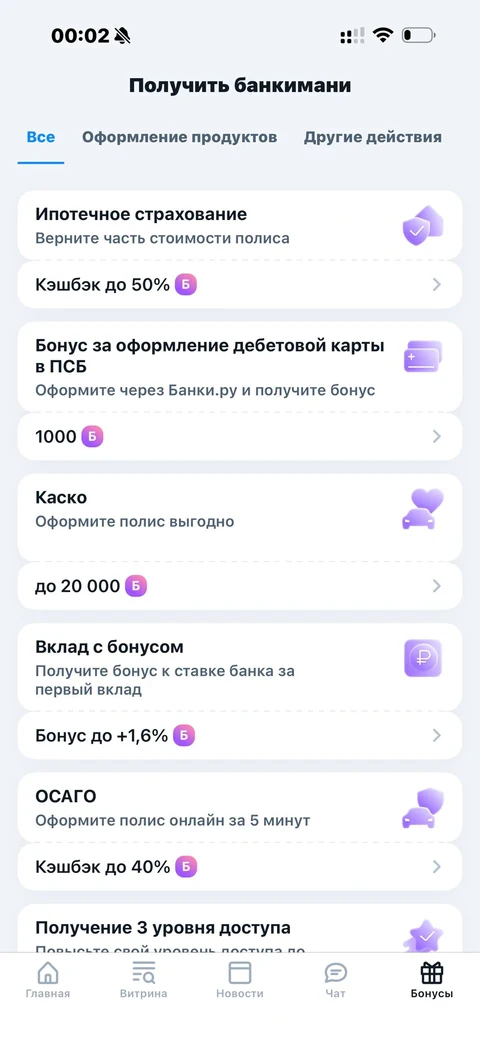Switch to the Другие действия tab
480x1043 pixels.
click(x=373, y=138)
